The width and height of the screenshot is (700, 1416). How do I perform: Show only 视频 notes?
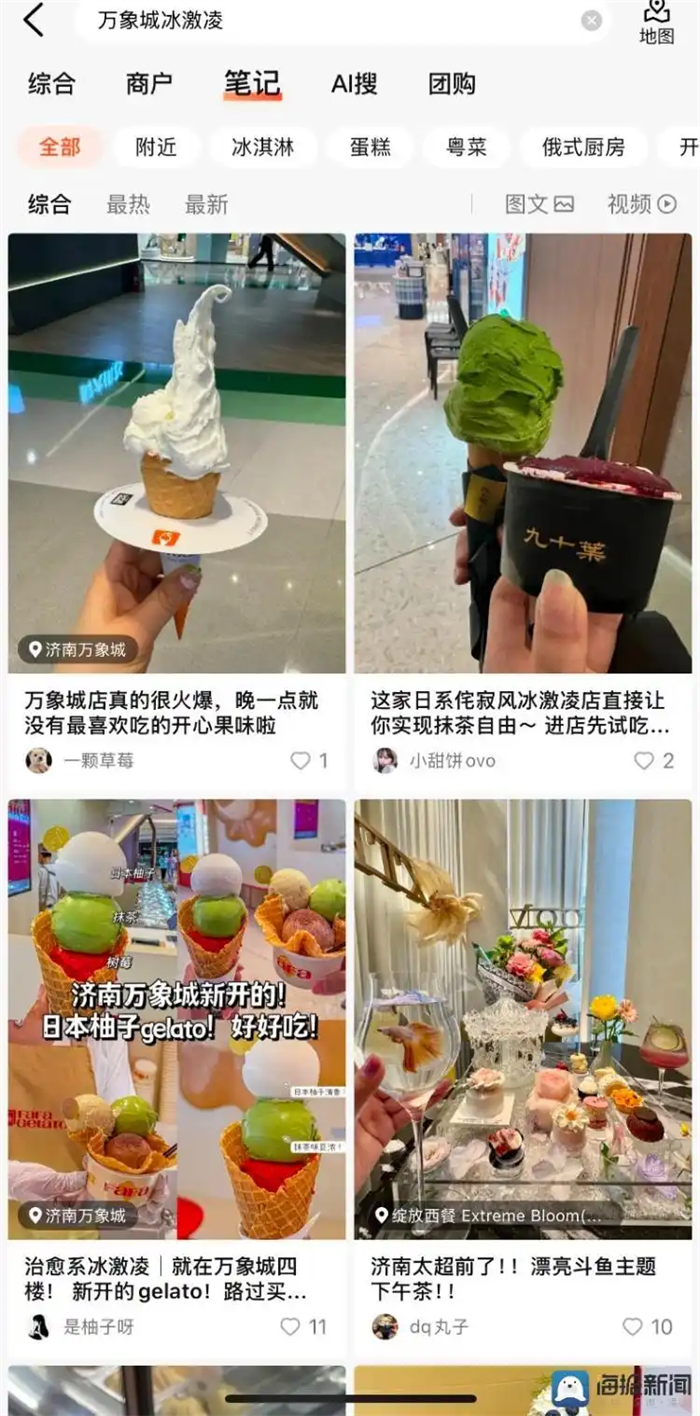tap(642, 205)
